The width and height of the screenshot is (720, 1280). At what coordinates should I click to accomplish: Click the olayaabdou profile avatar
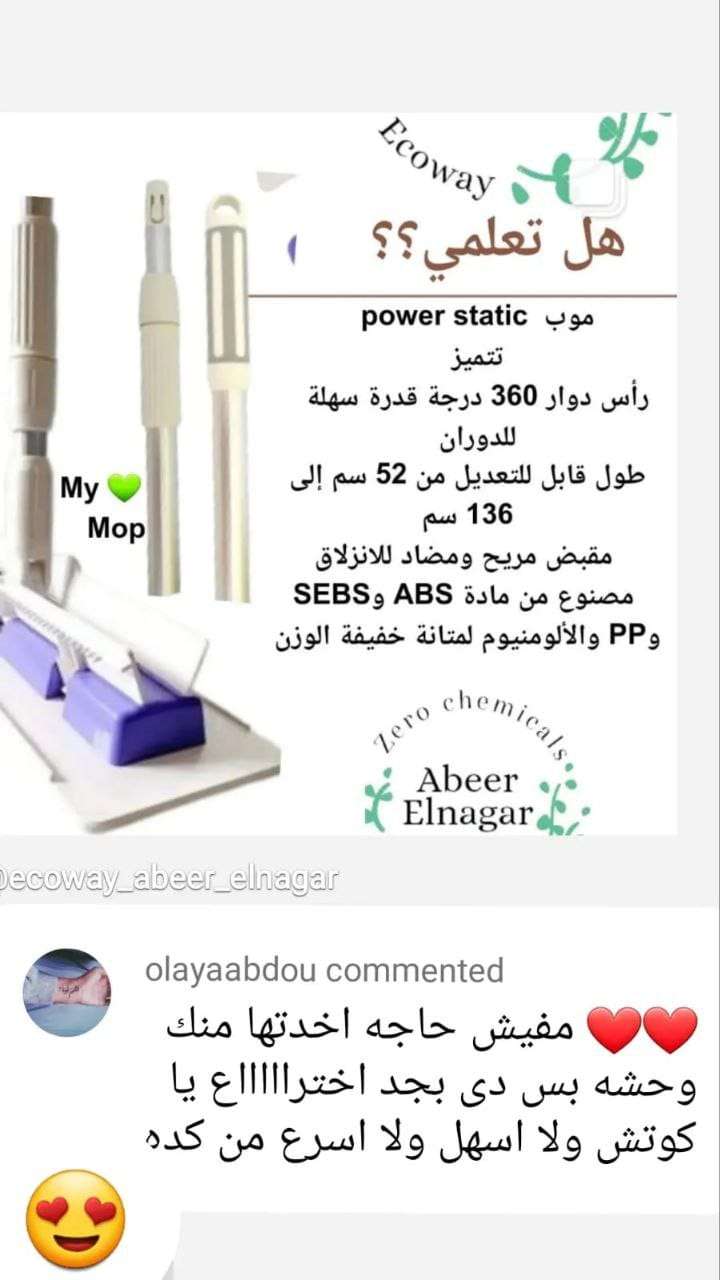tap(67, 990)
